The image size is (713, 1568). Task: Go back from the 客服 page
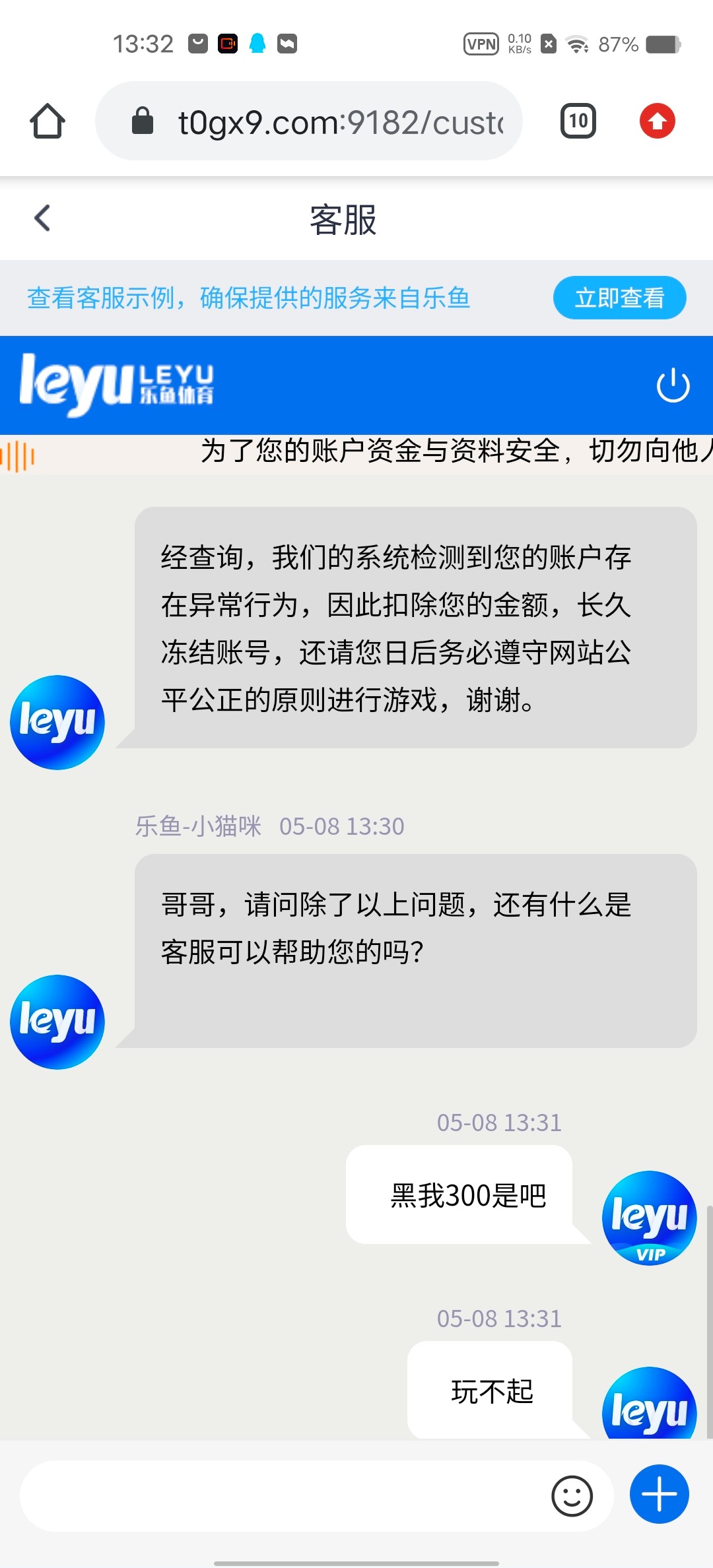(42, 218)
